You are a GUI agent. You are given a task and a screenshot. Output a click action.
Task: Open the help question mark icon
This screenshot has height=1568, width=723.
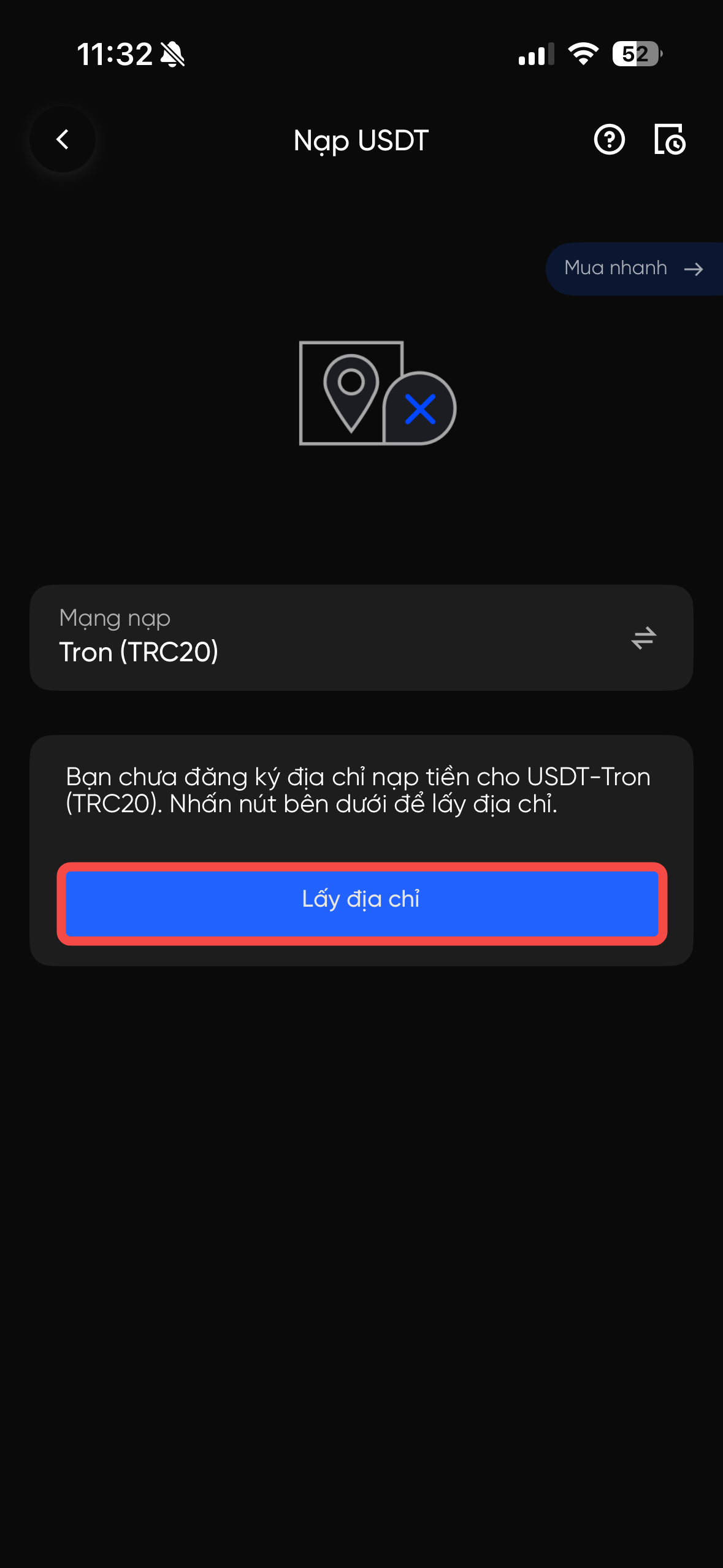click(609, 140)
